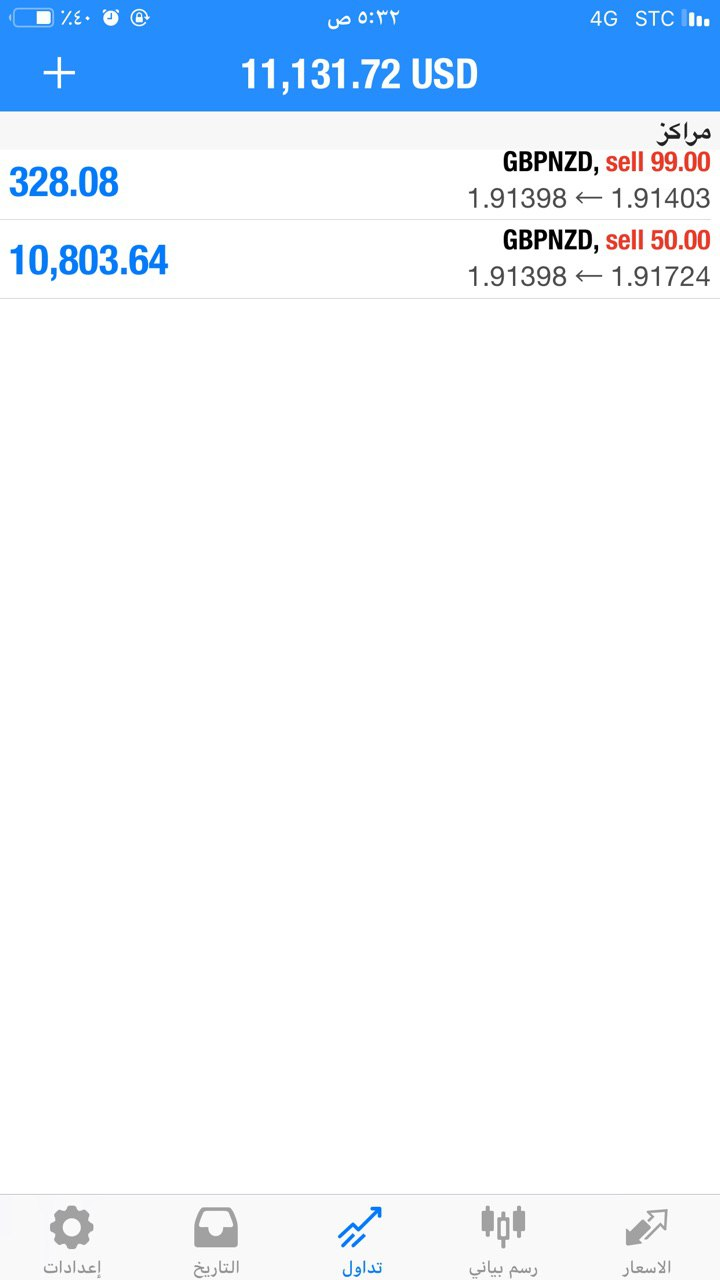Open the الاسعار quotes tab
Viewport: 720px width, 1280px height.
[x=646, y=1238]
